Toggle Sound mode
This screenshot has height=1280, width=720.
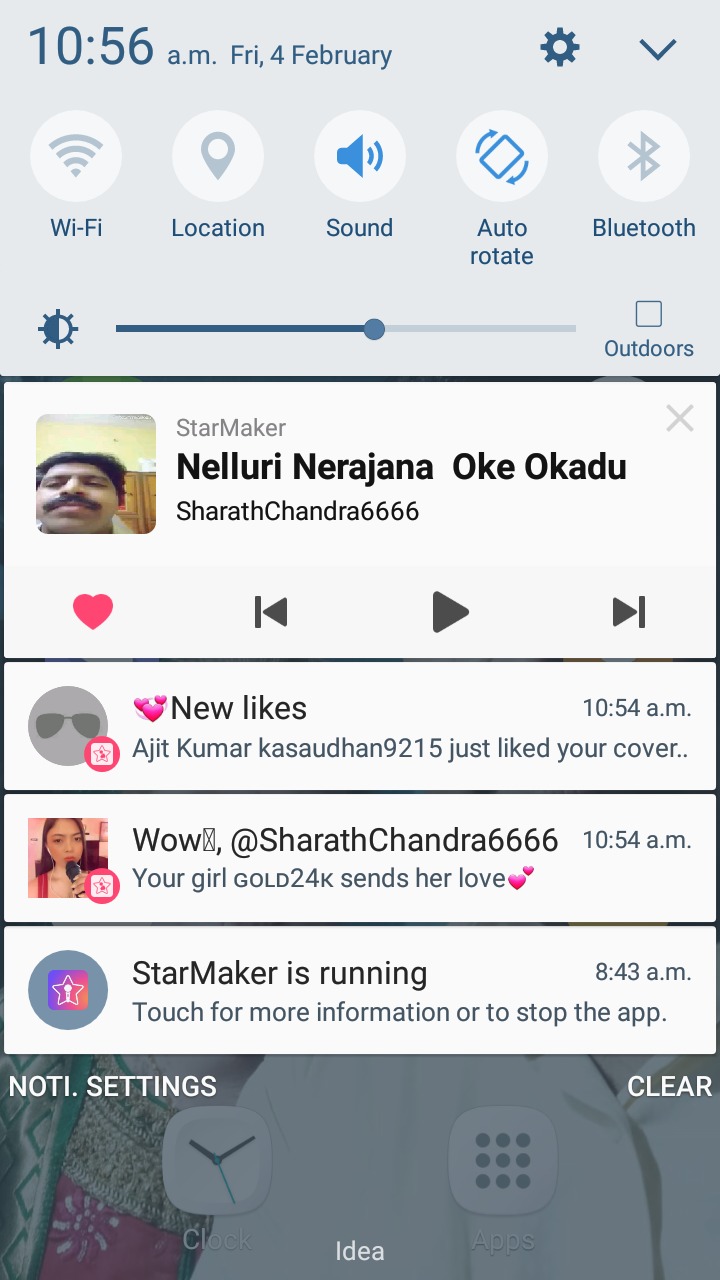tap(360, 157)
